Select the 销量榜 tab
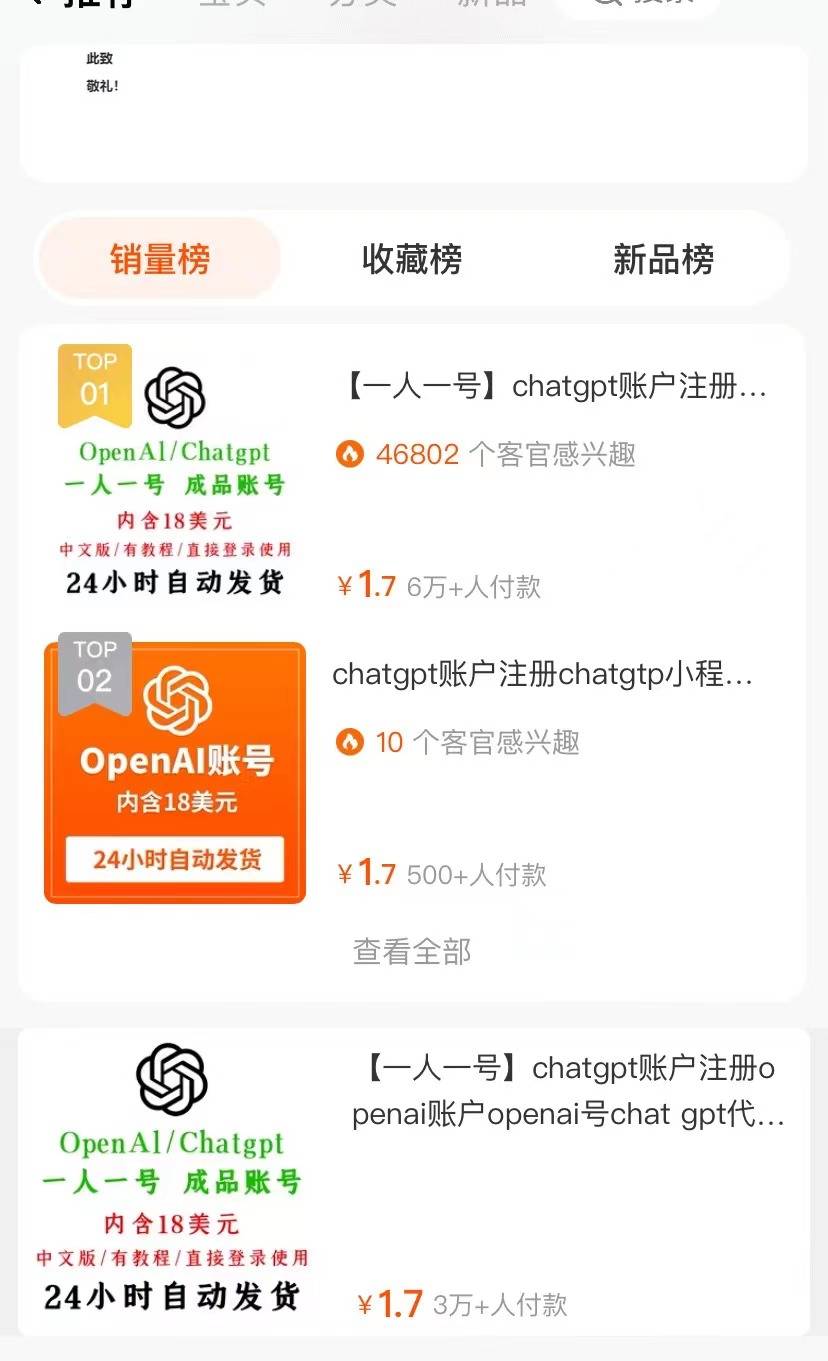This screenshot has height=1361, width=828. pyautogui.click(x=159, y=258)
